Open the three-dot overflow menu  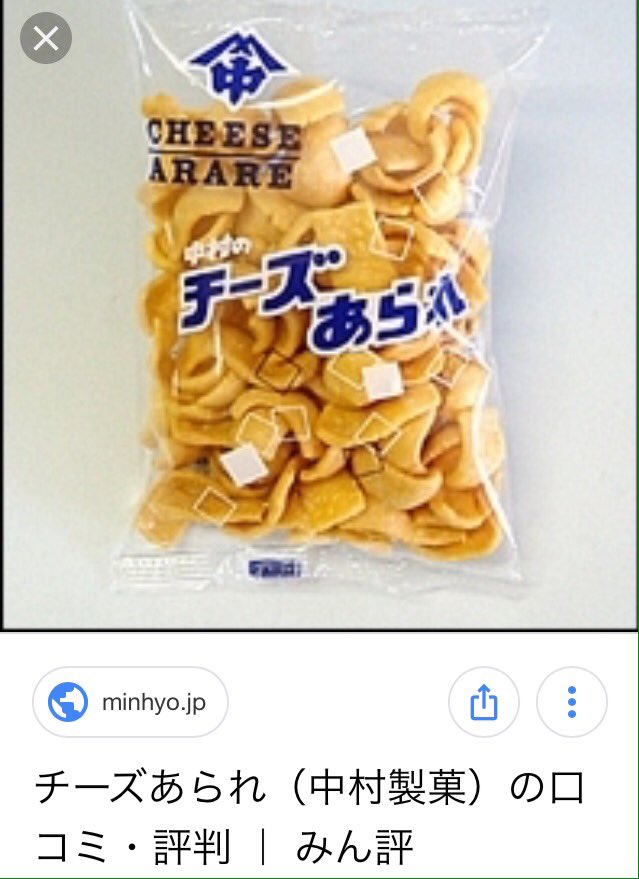click(x=572, y=702)
